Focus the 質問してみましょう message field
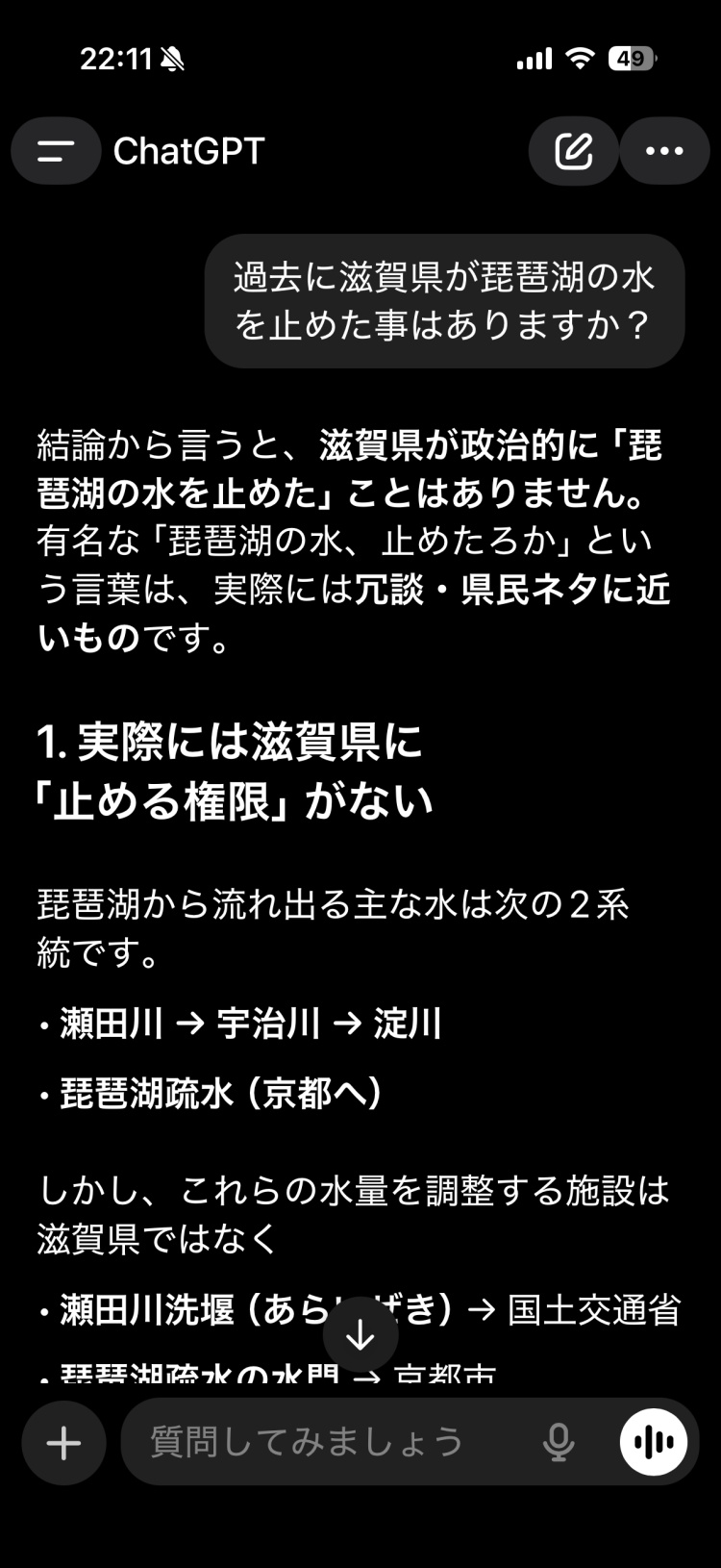 (327, 1442)
